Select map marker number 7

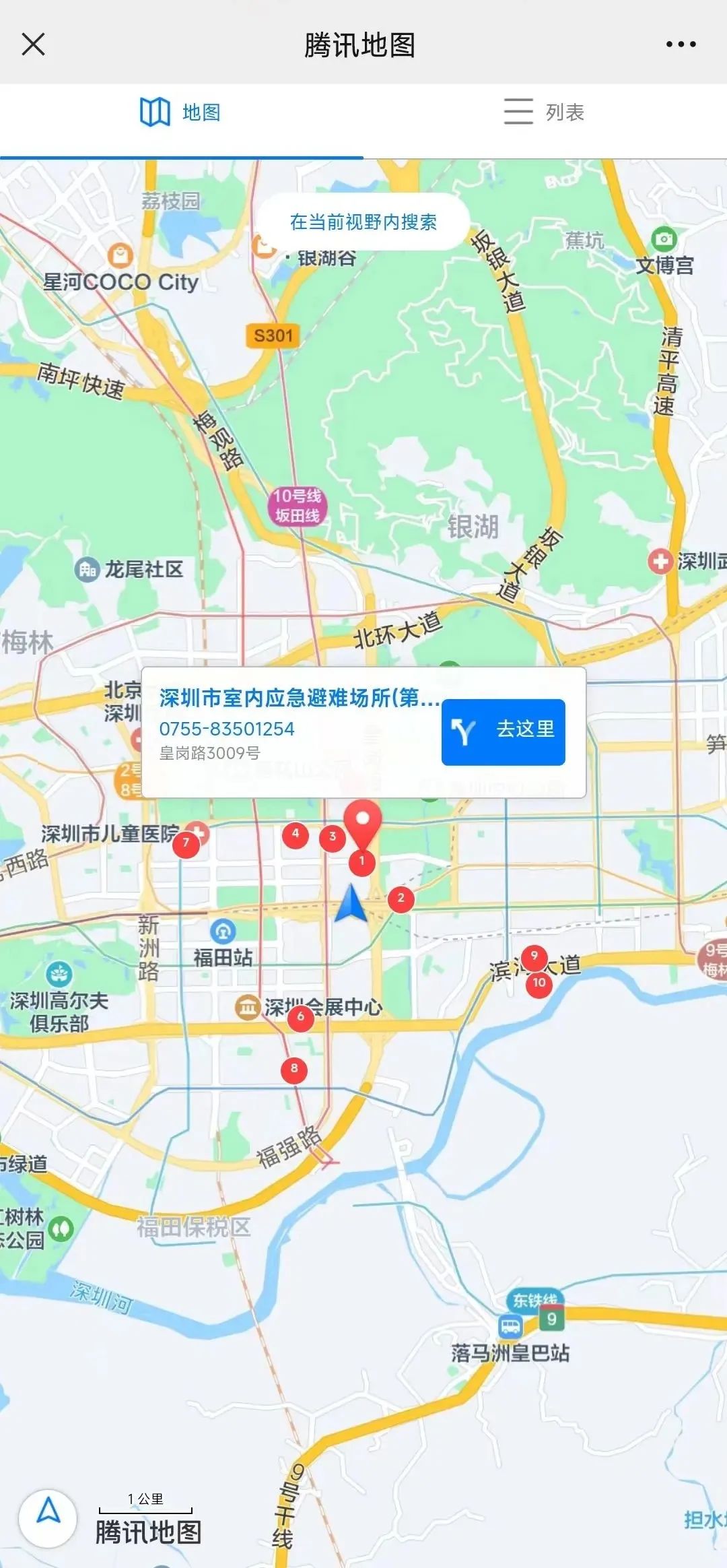(186, 843)
